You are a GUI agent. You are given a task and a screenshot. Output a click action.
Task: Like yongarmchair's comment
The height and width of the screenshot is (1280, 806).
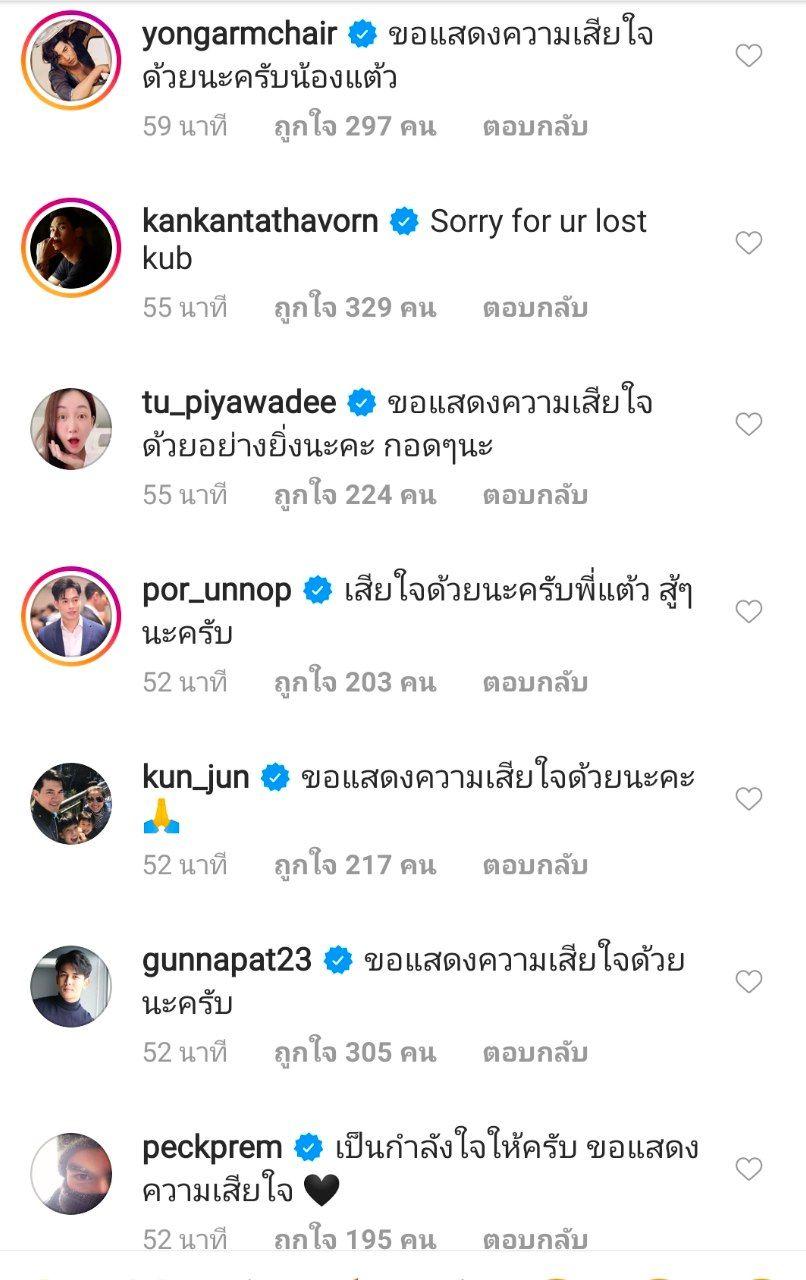749,56
